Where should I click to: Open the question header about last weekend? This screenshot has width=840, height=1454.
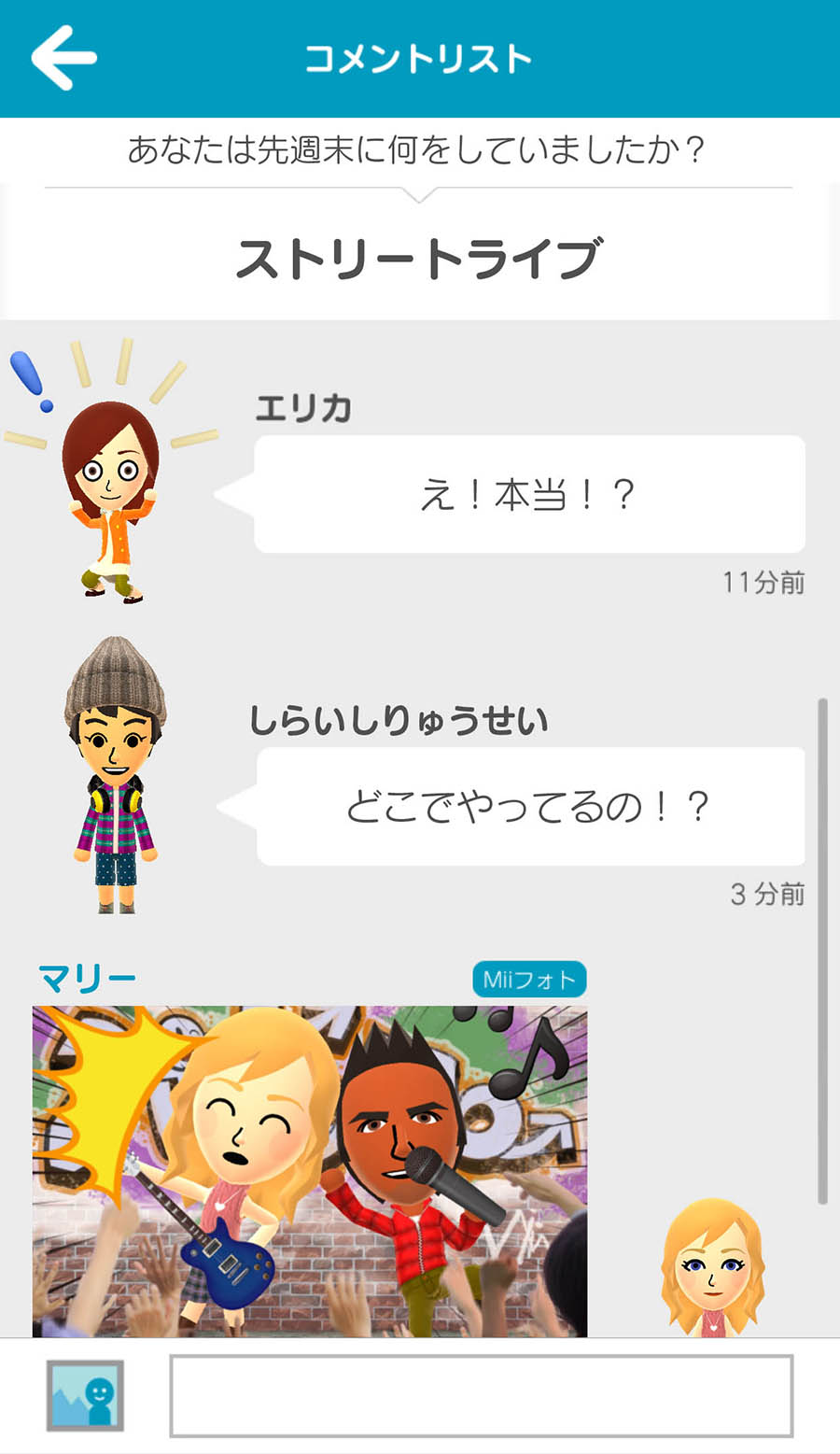[420, 146]
